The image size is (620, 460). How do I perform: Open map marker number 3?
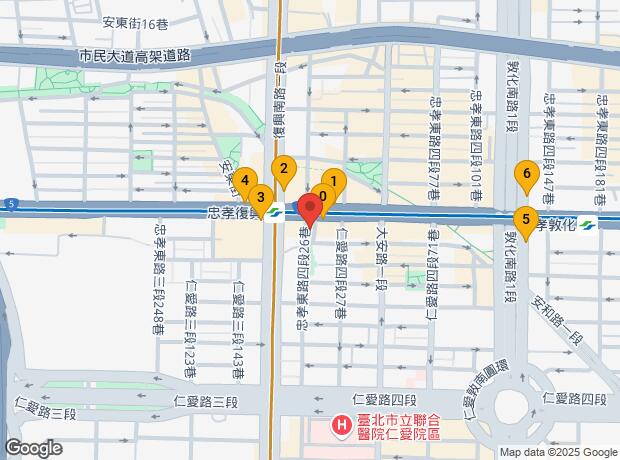(x=260, y=197)
